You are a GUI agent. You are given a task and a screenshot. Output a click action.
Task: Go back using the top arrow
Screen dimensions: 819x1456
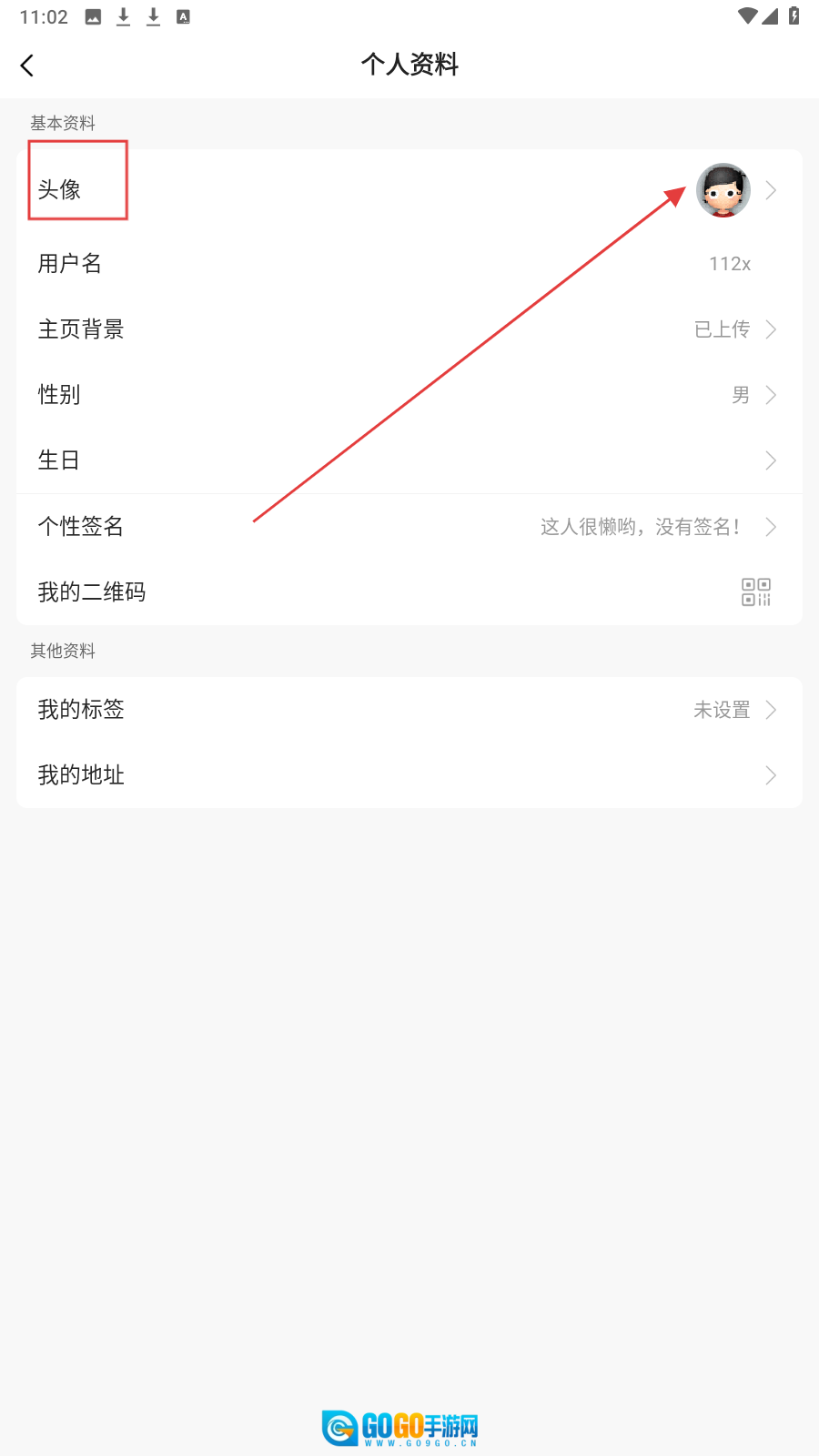27,66
